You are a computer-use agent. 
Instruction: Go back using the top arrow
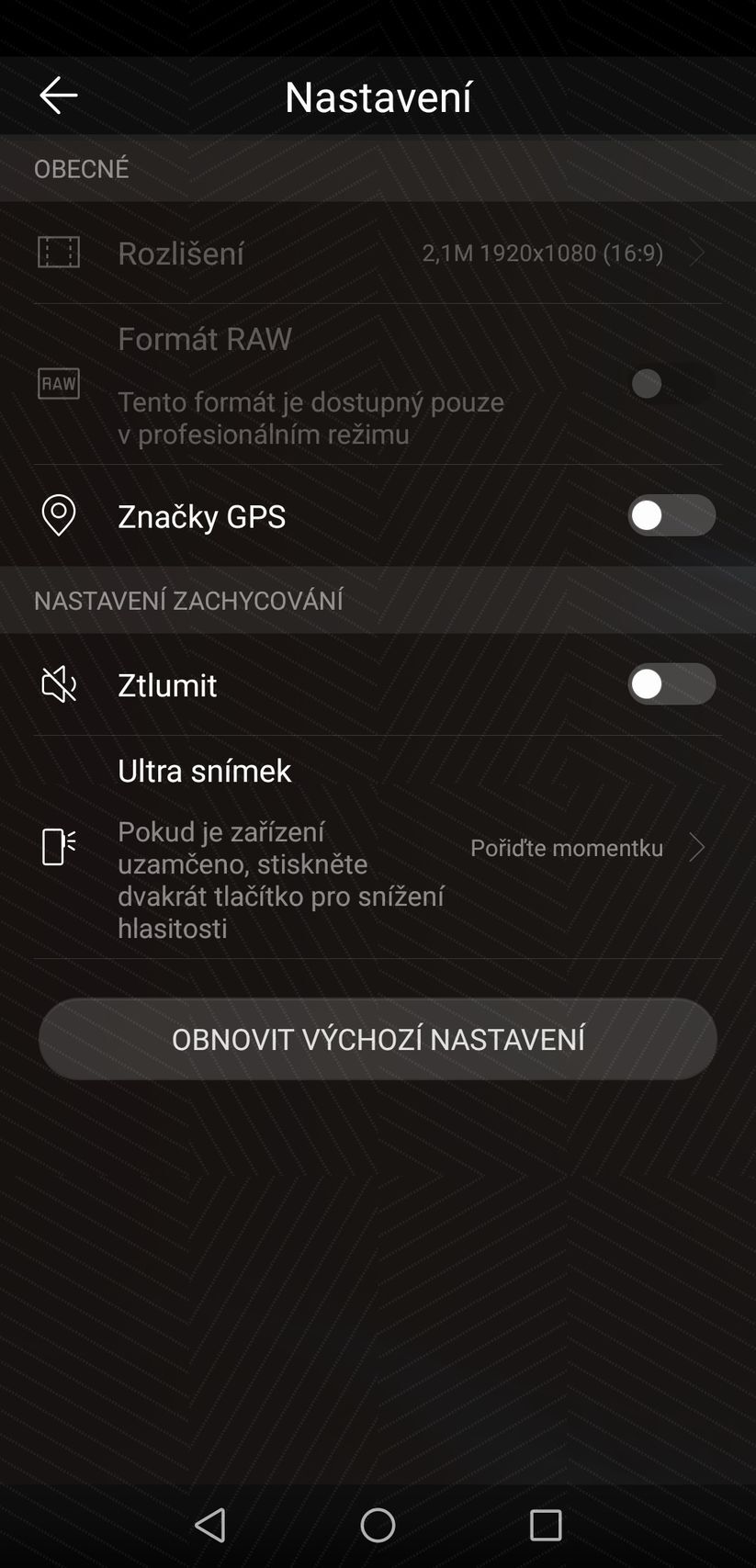[59, 96]
